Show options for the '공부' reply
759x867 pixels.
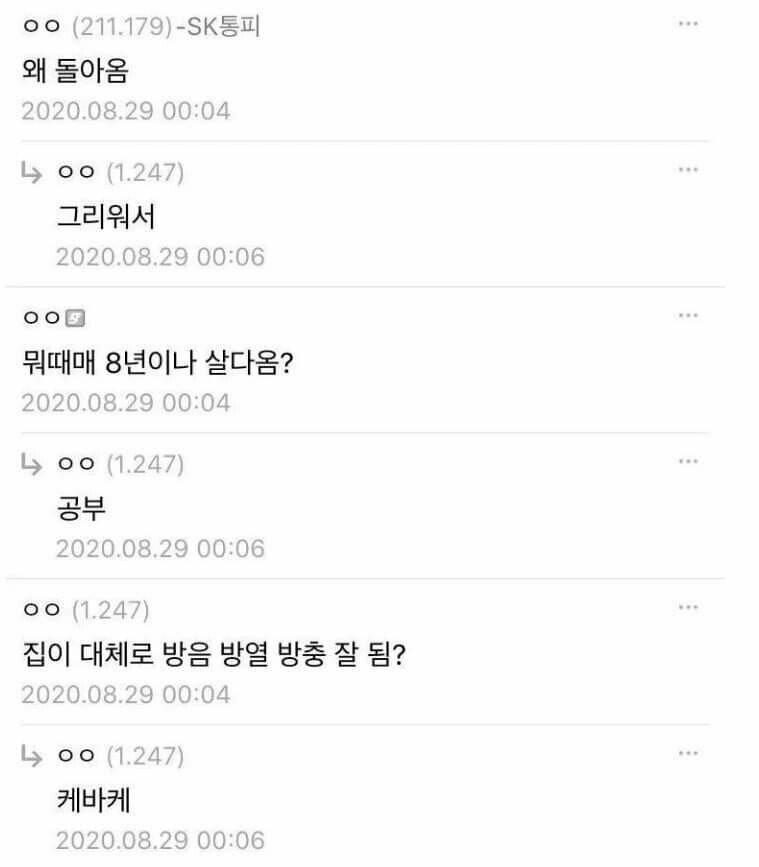[x=687, y=461]
